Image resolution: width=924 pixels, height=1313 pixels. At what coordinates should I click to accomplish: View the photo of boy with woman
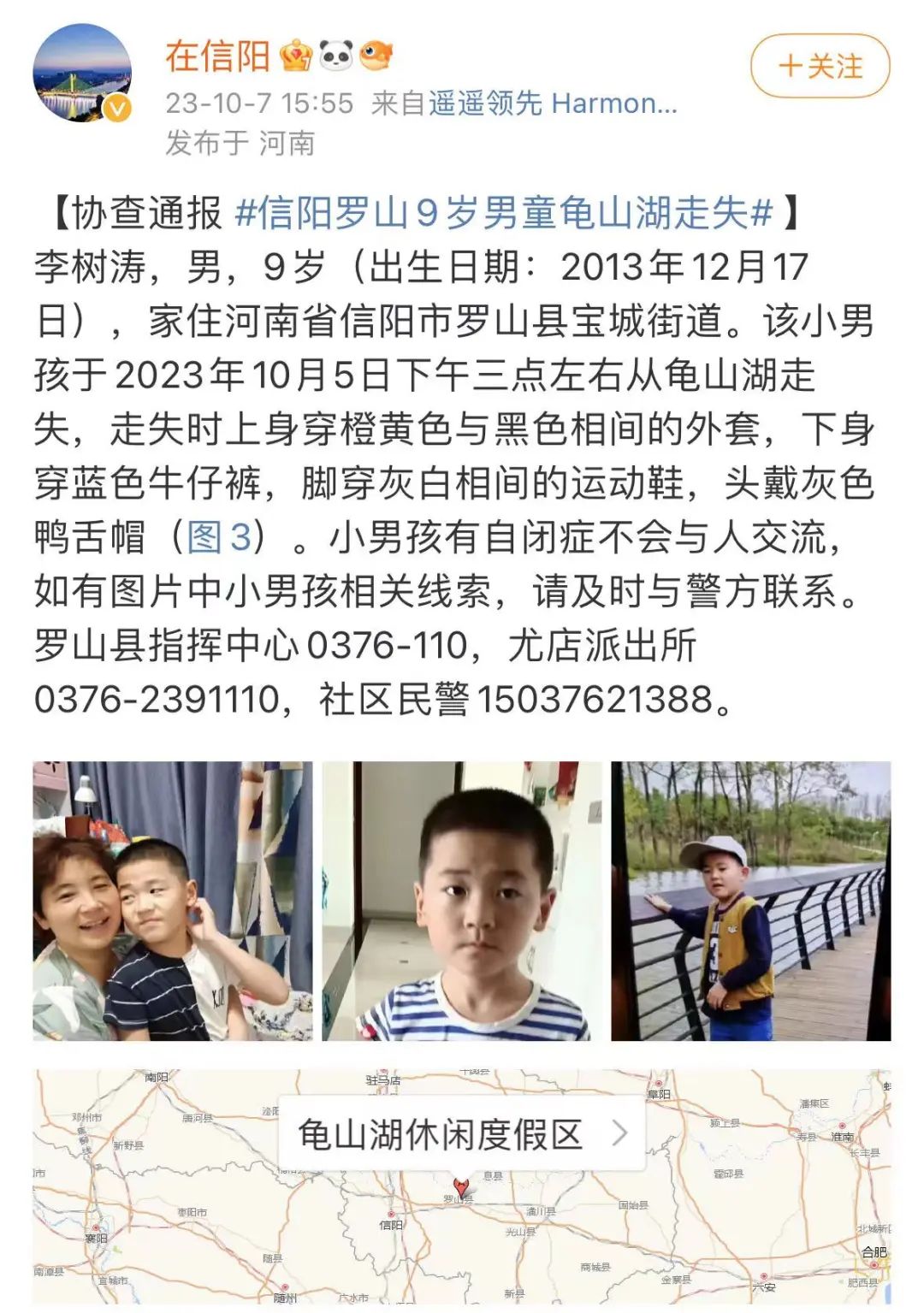(x=173, y=901)
